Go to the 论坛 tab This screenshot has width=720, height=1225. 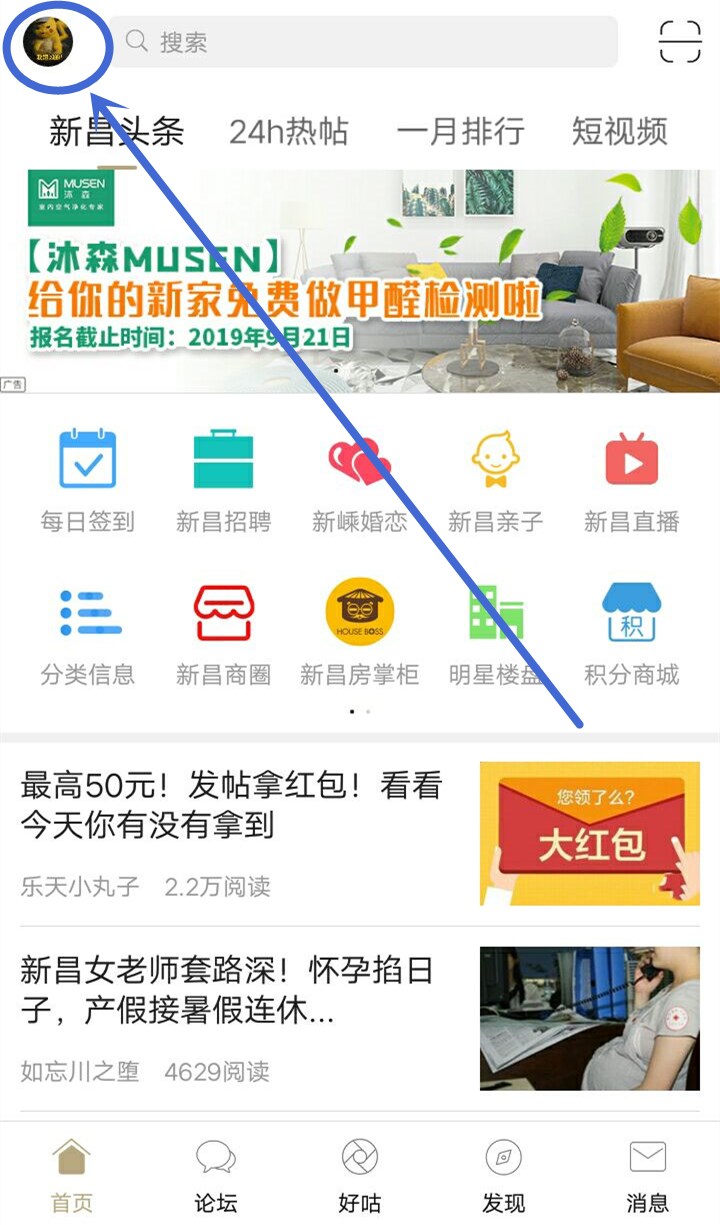click(x=216, y=1175)
